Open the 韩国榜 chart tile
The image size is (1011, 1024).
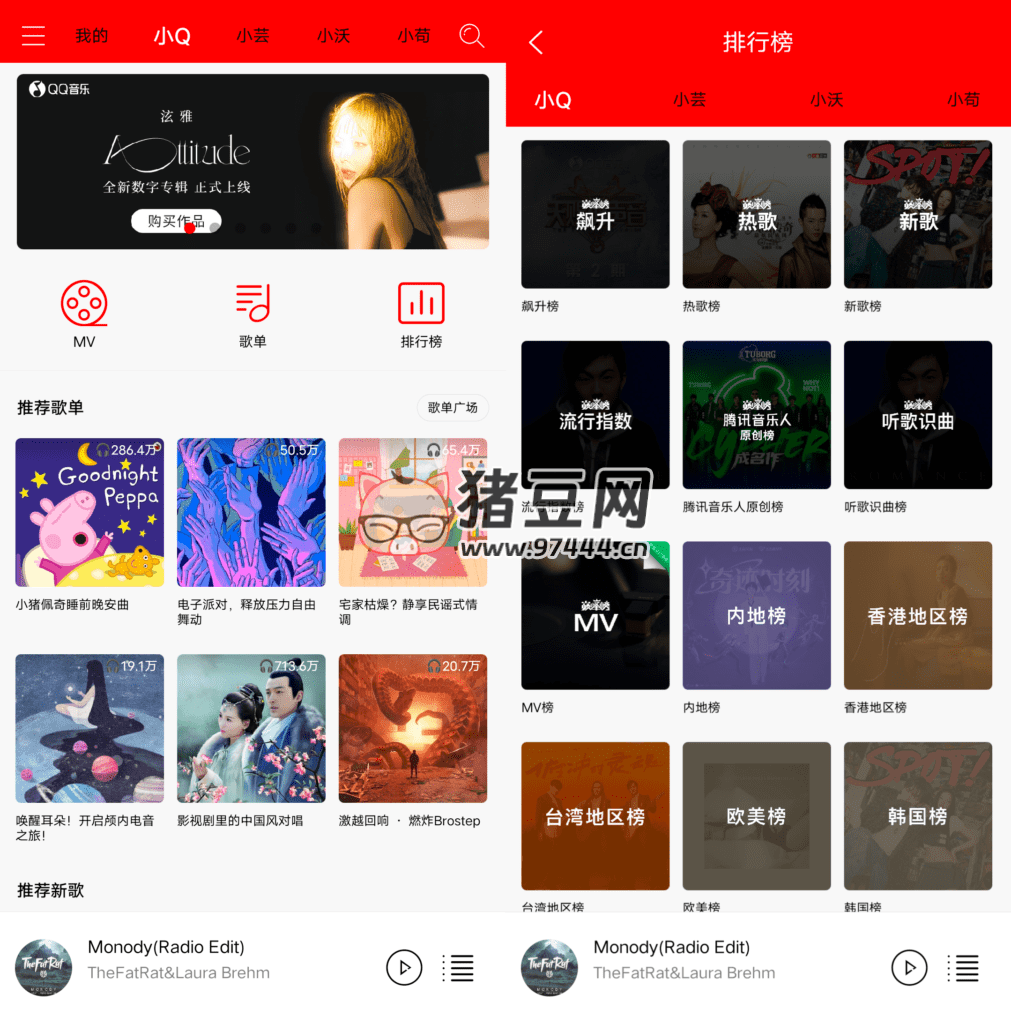point(918,816)
